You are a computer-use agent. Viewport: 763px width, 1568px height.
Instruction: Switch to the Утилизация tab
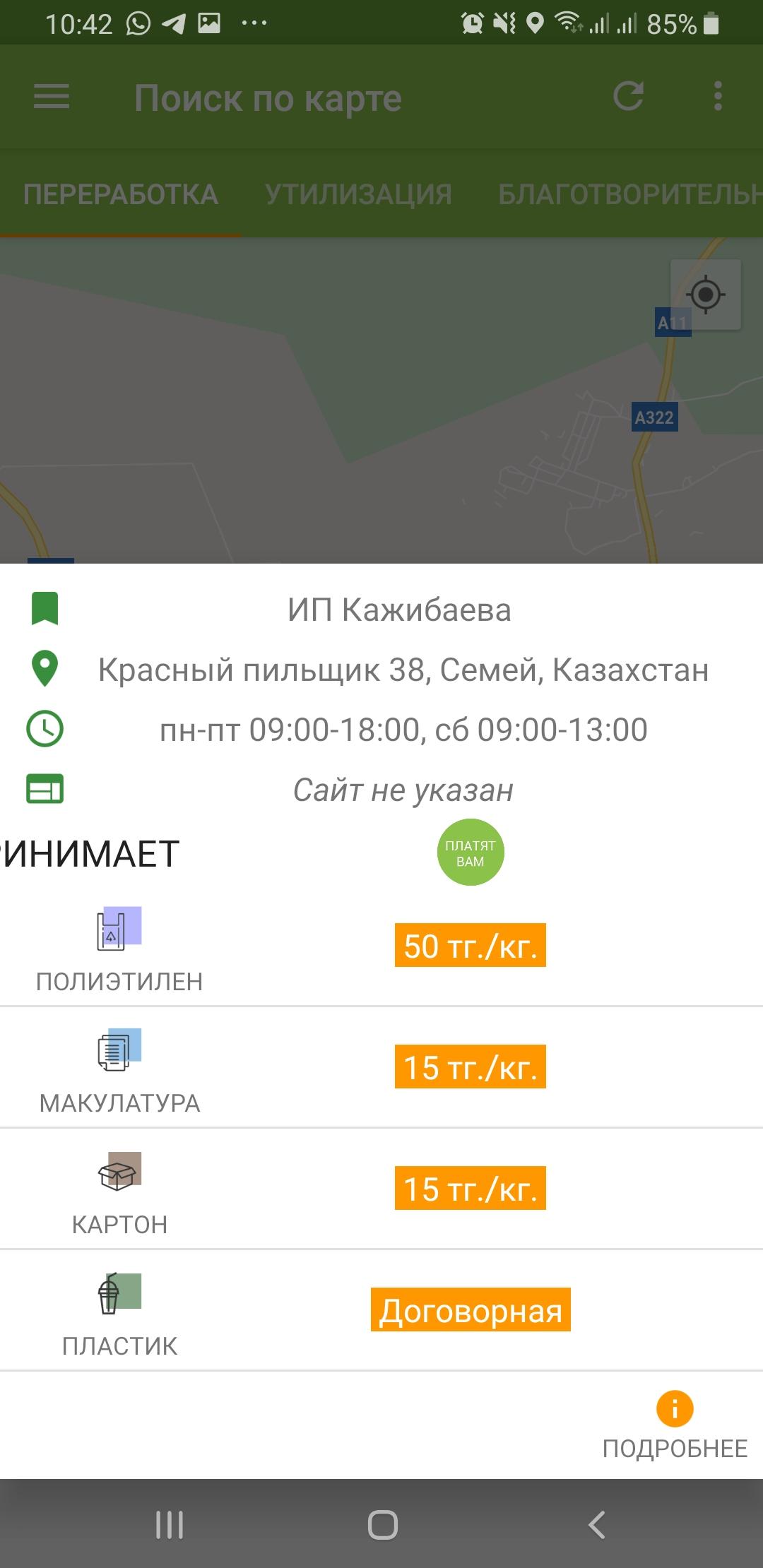point(358,194)
